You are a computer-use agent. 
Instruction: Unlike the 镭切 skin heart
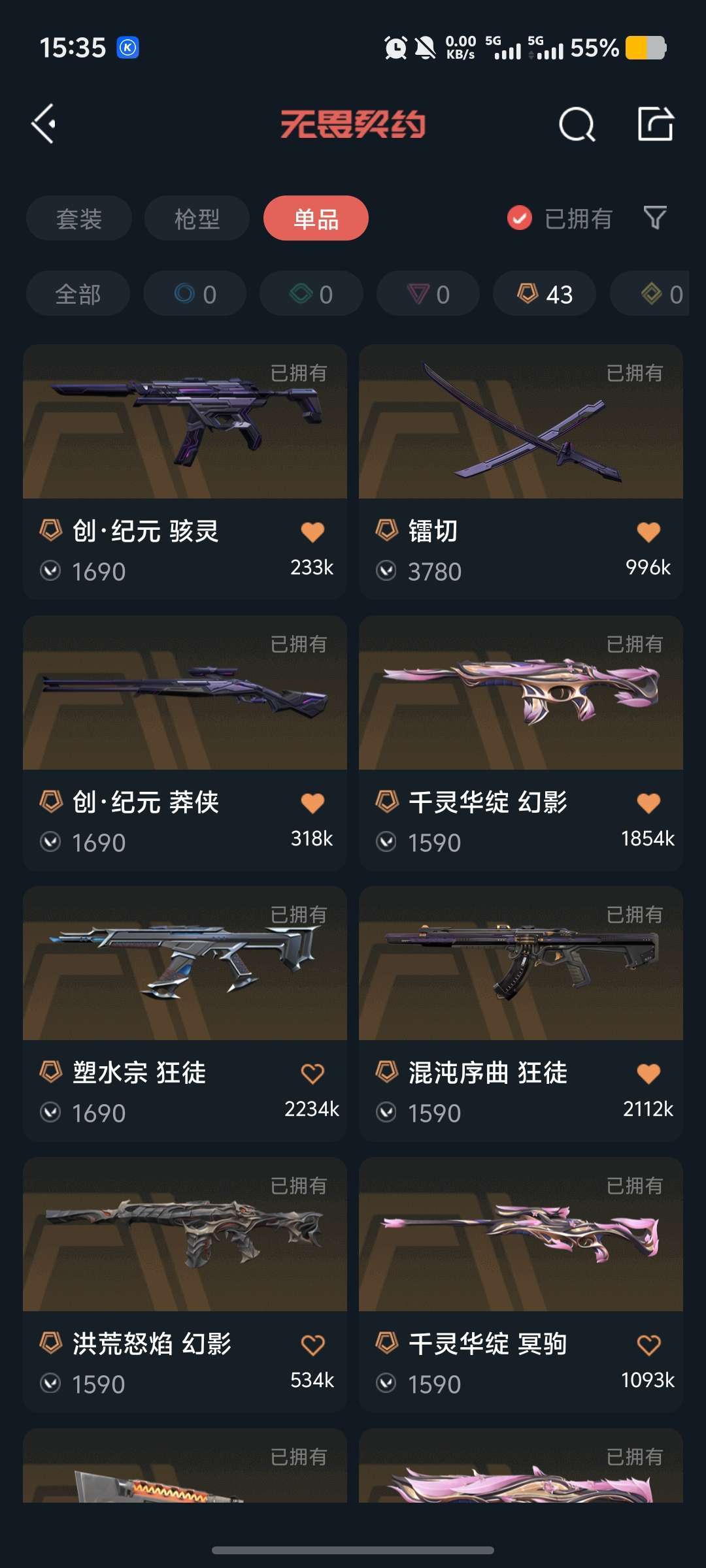(x=648, y=532)
